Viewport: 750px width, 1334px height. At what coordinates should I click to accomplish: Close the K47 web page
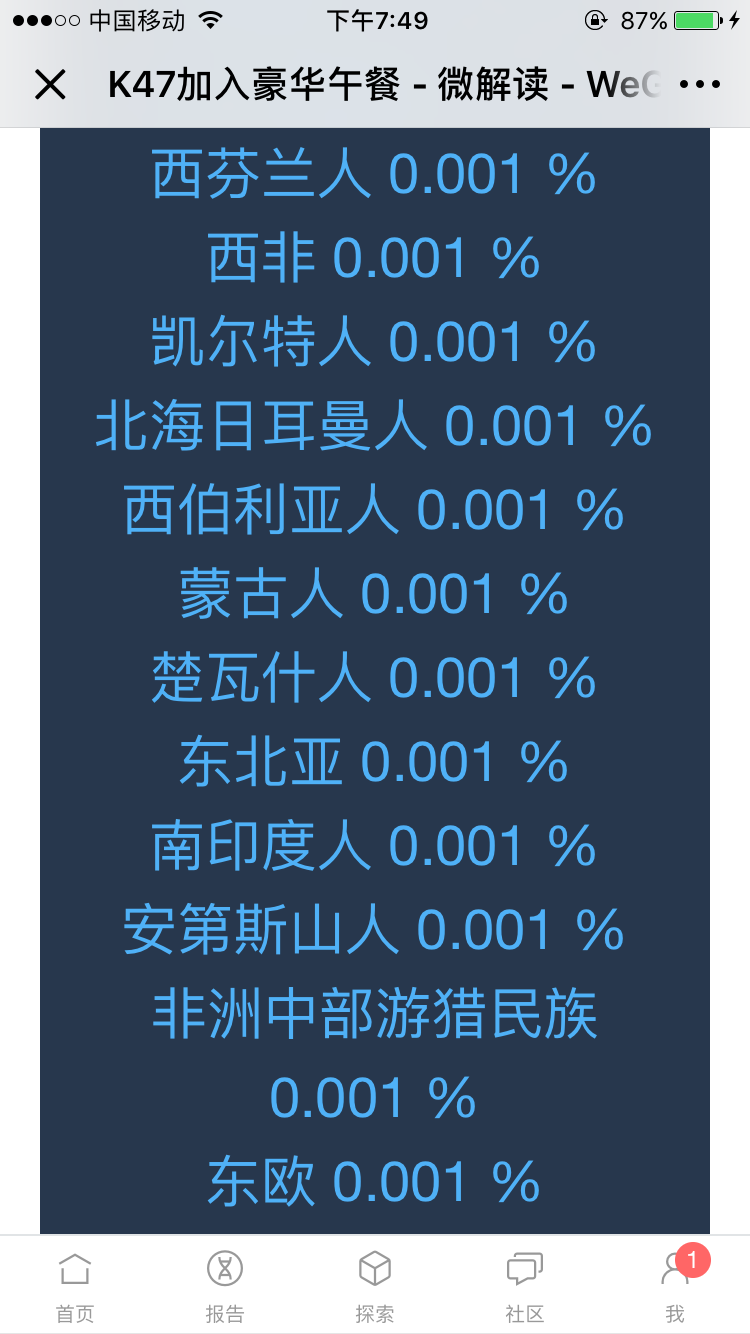50,85
